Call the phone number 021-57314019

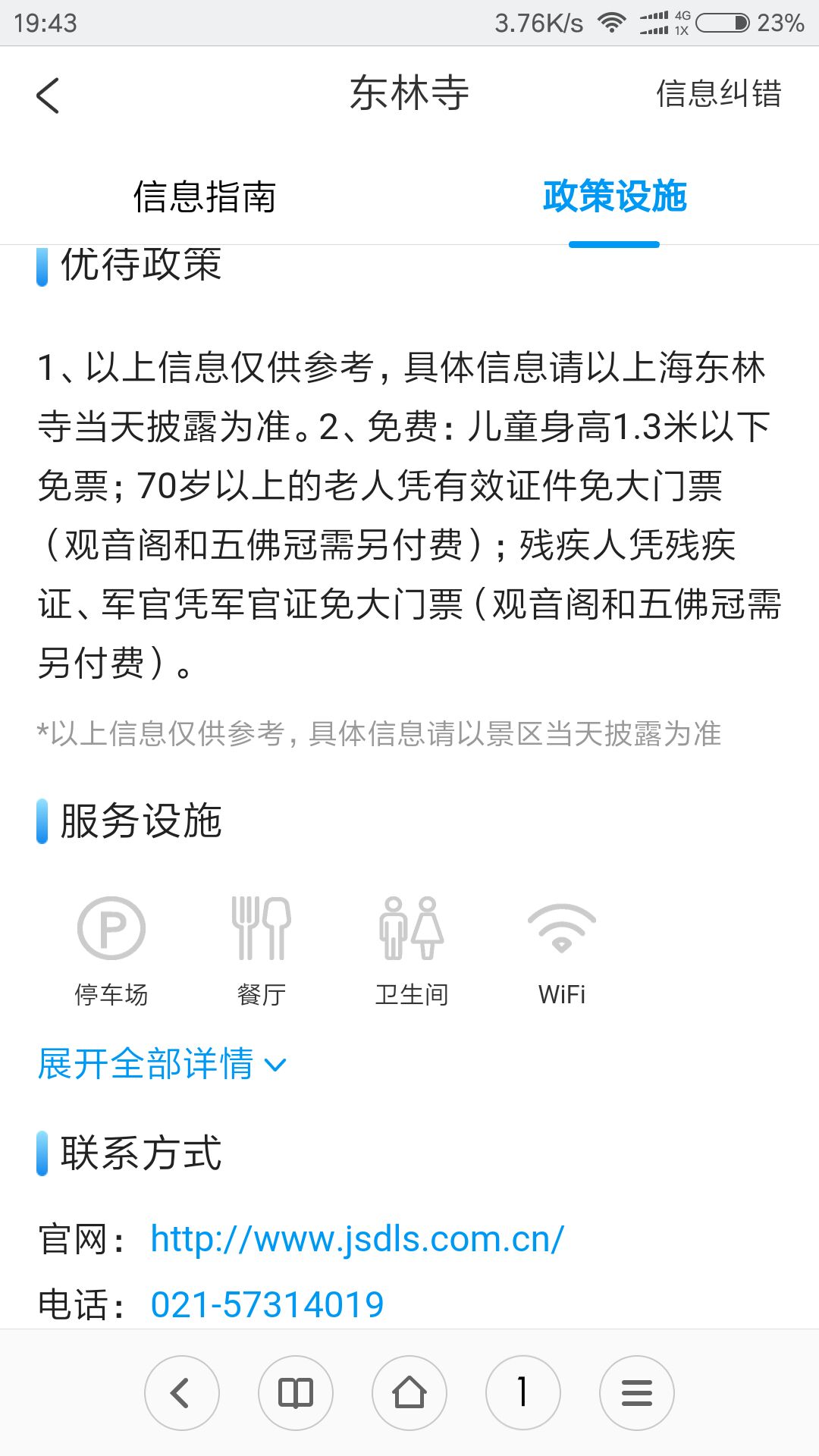267,1304
